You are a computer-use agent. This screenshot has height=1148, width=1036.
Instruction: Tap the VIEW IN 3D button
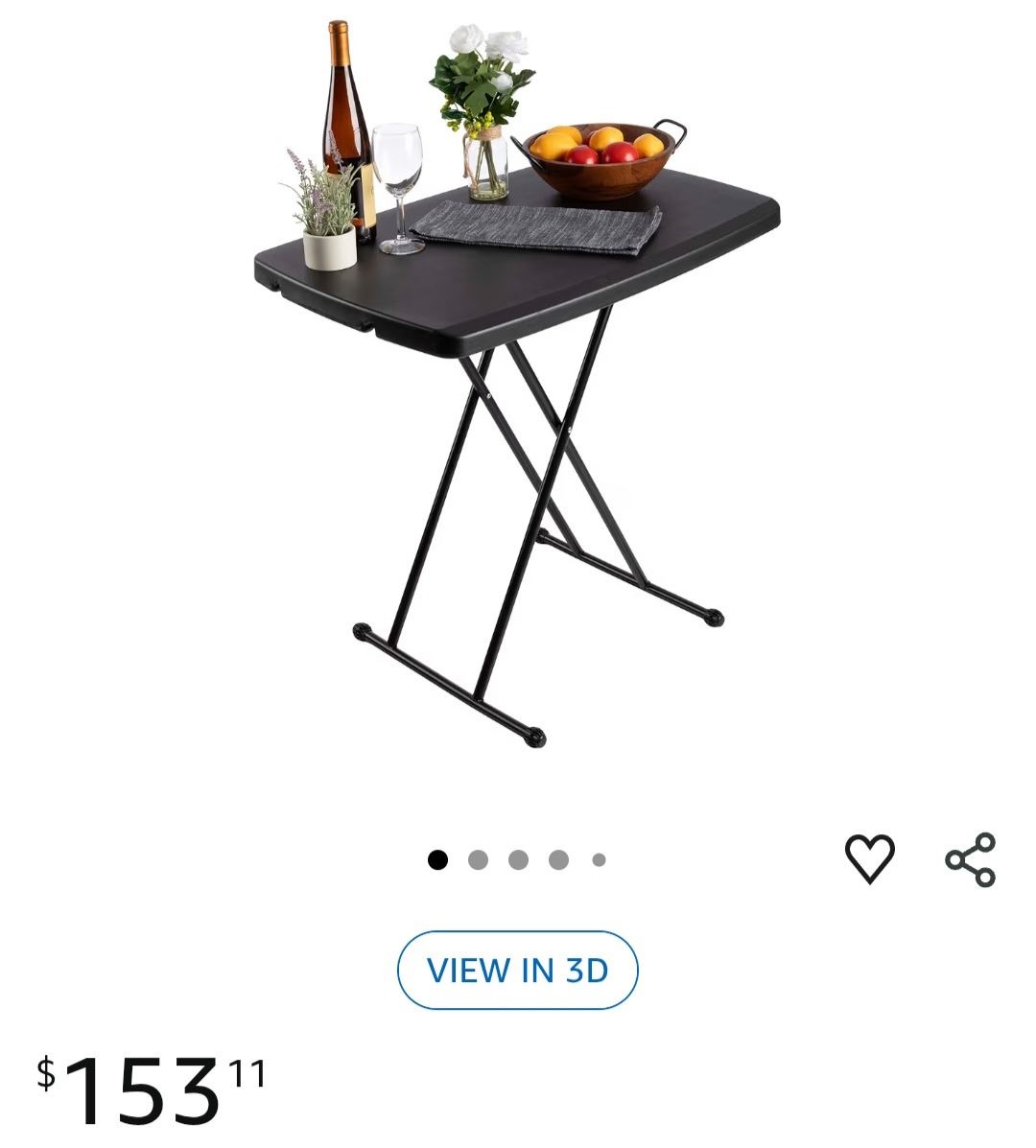click(x=517, y=971)
